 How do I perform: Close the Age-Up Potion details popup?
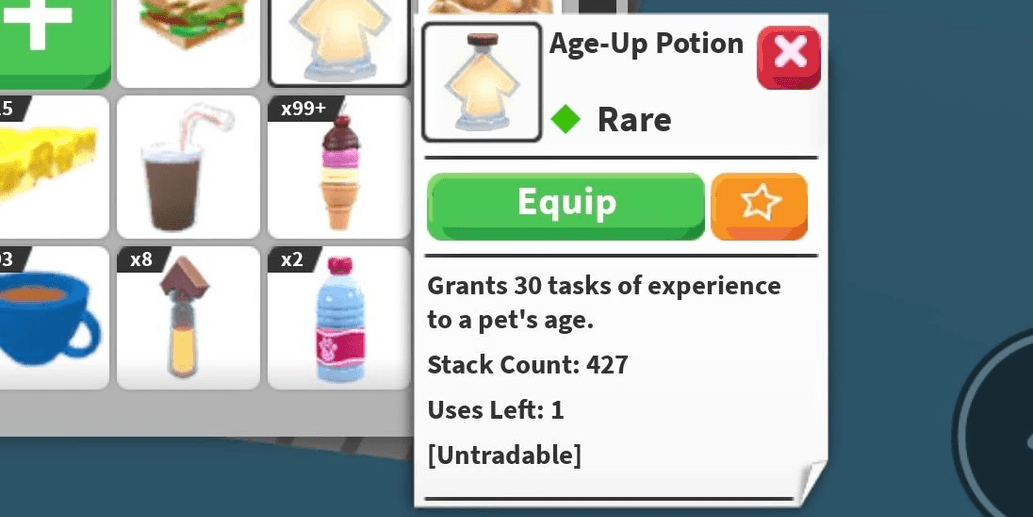tap(789, 56)
